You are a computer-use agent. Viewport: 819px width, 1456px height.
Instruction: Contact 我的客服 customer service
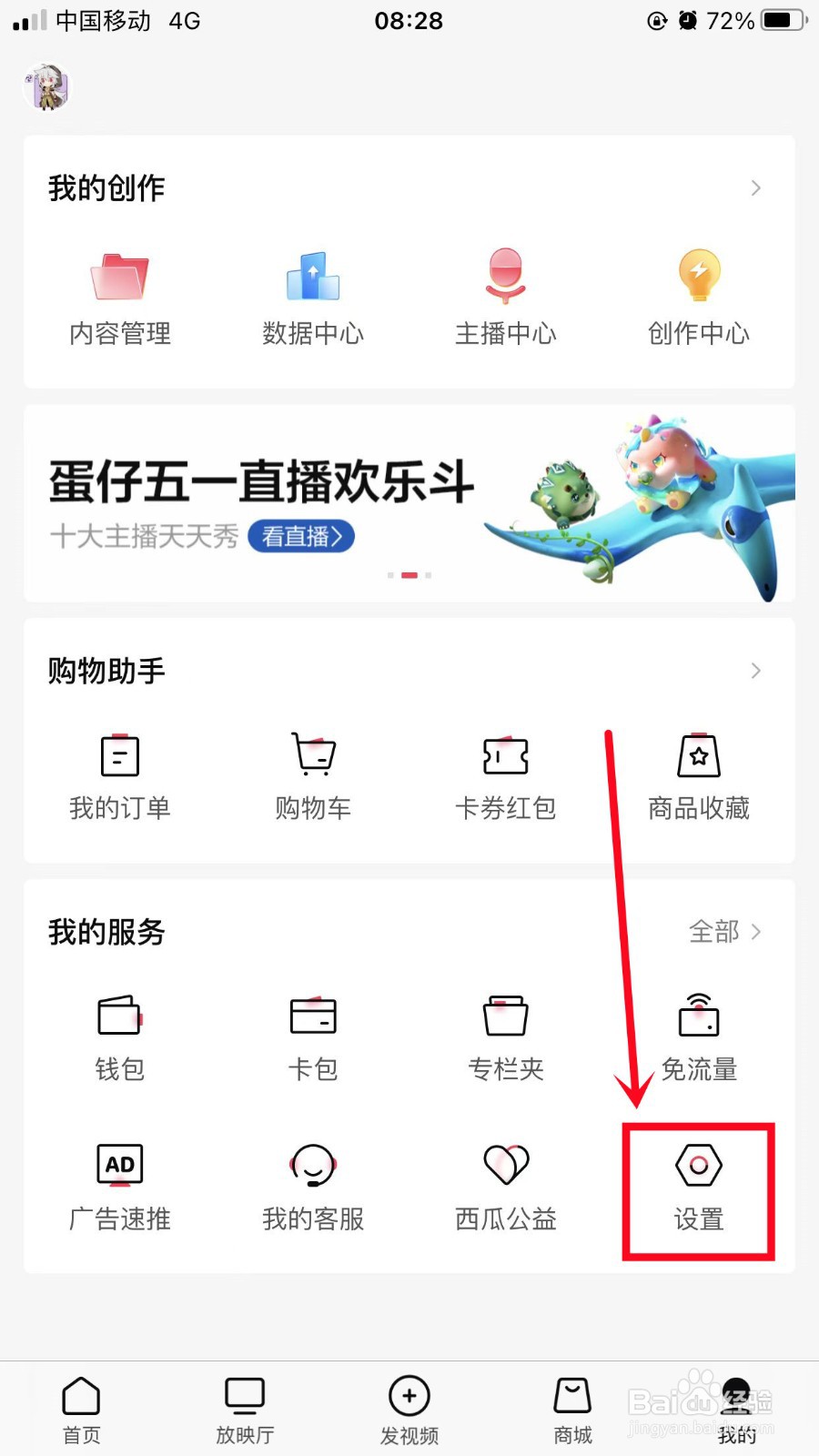[312, 1188]
